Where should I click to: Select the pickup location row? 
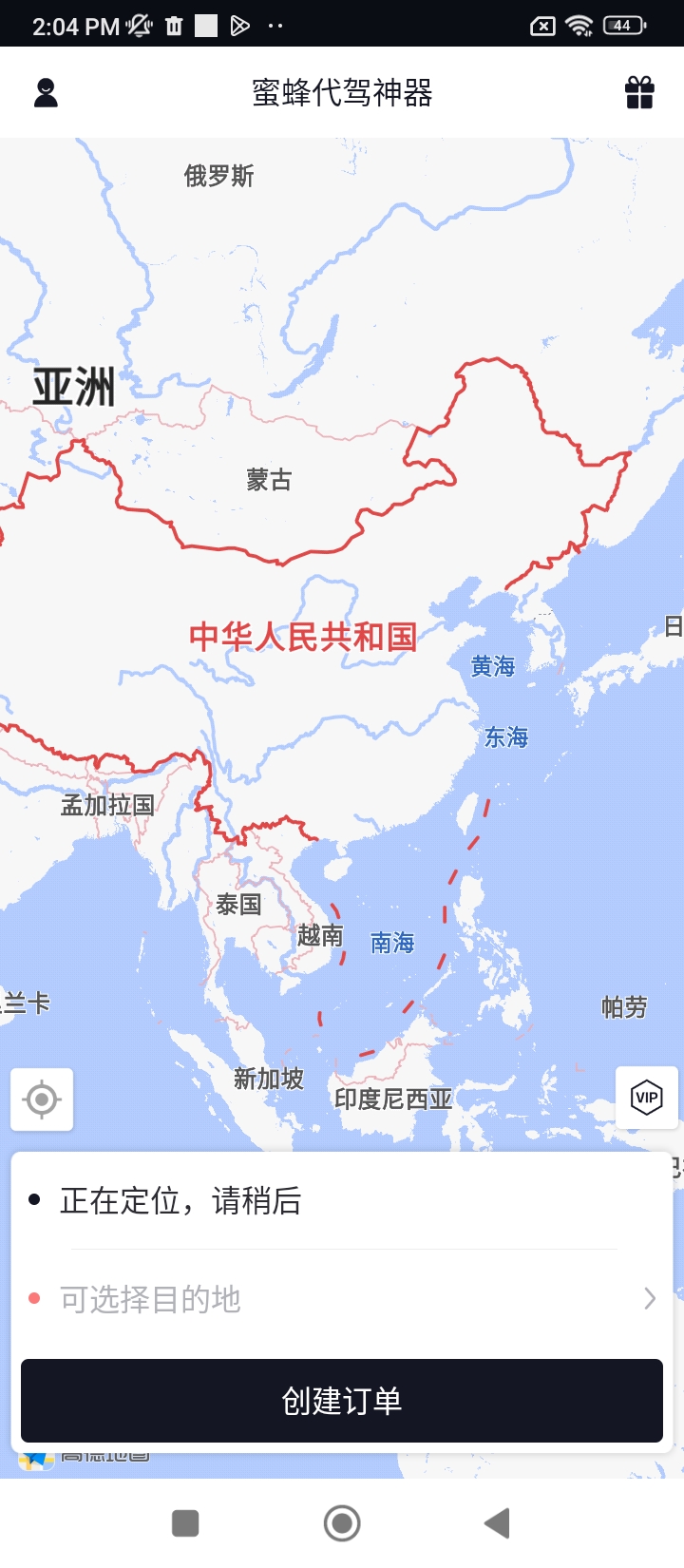[x=342, y=1201]
